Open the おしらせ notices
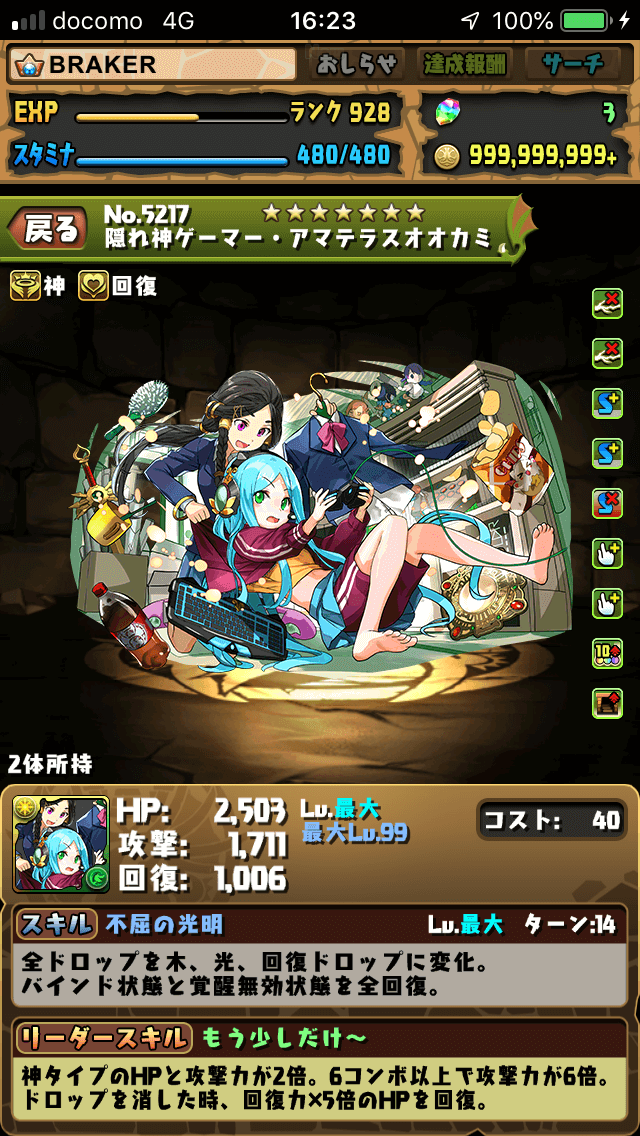Viewport: 640px width, 1136px height. (356, 65)
